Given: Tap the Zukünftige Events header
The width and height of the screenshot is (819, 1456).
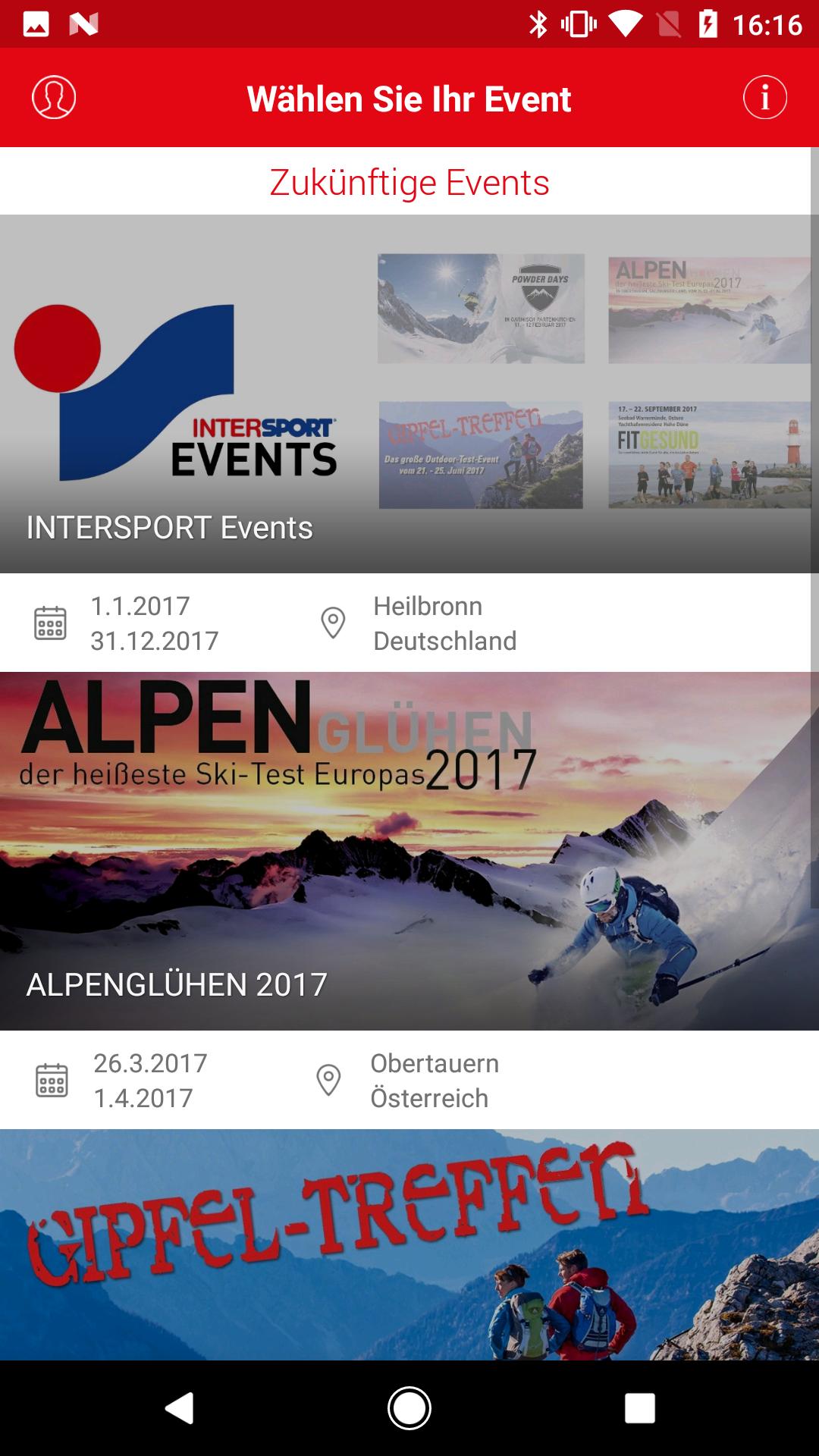Looking at the screenshot, I should [x=409, y=181].
